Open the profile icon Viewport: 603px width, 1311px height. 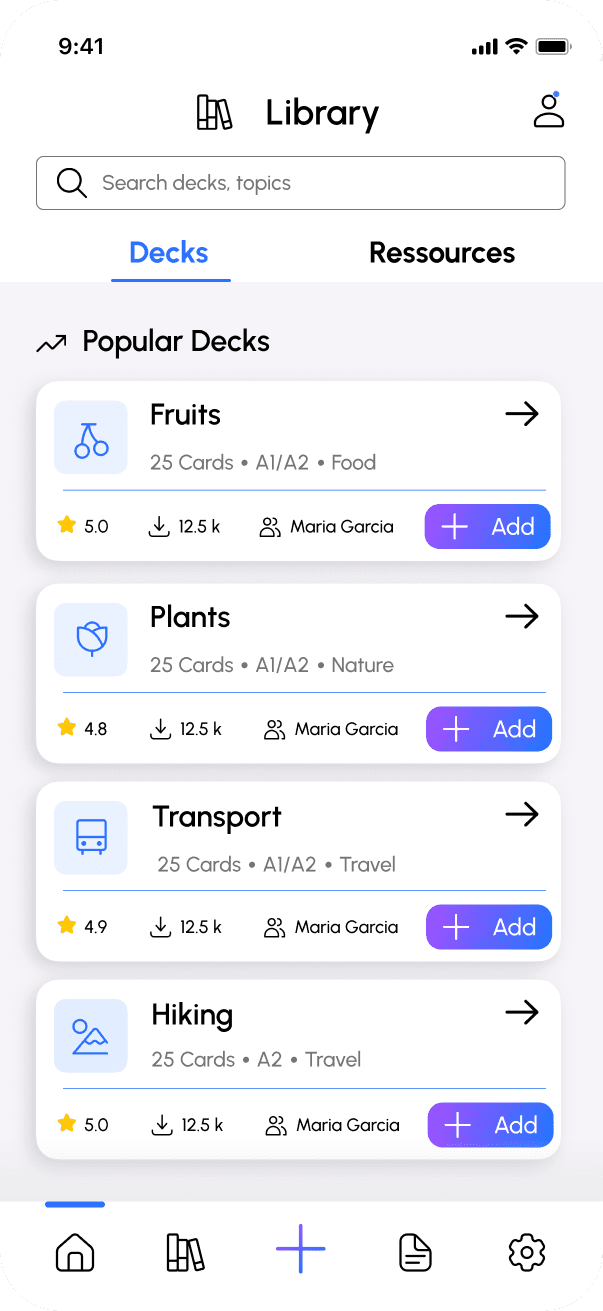coord(548,111)
